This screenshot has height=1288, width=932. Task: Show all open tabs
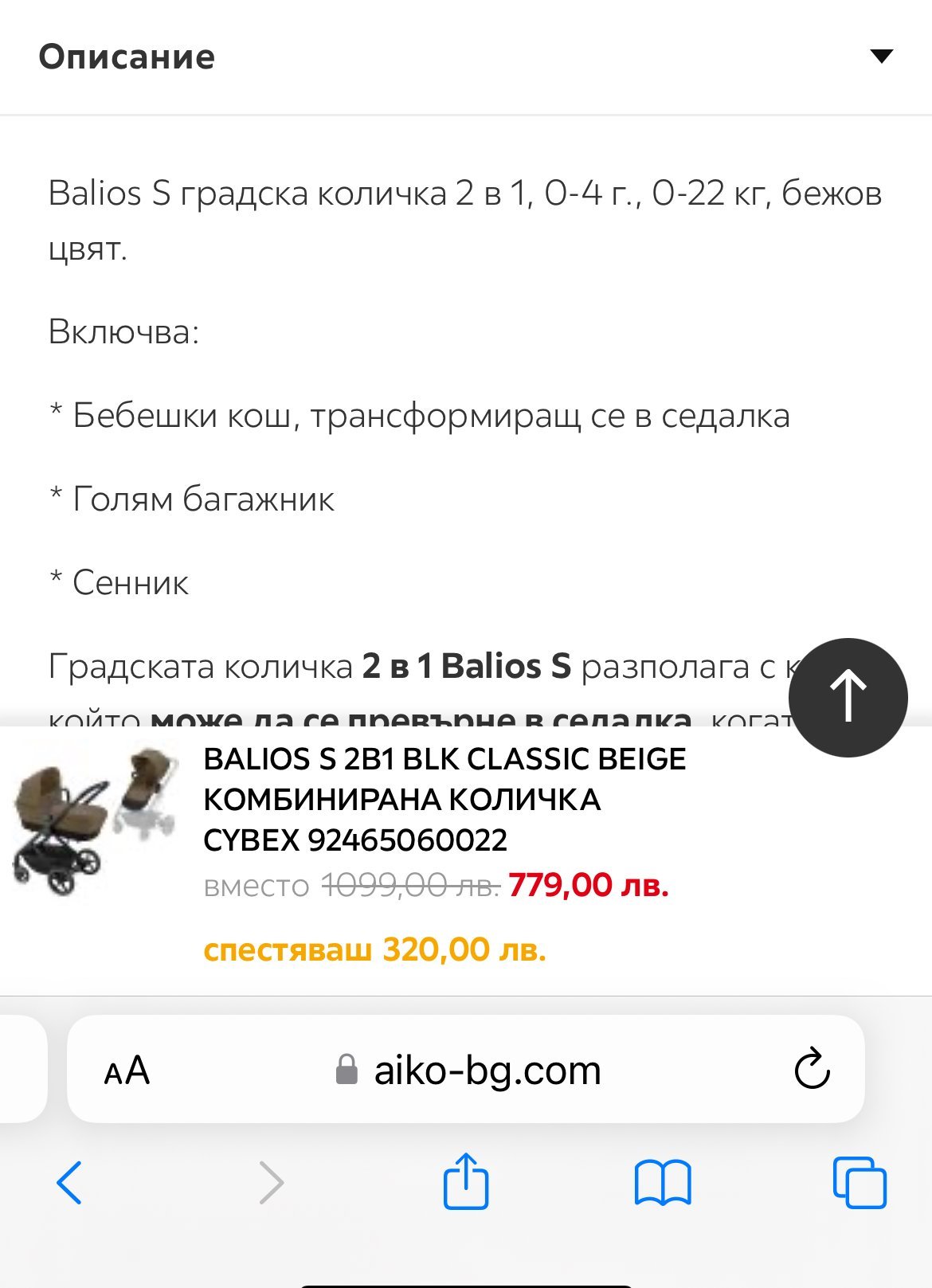tap(859, 1183)
